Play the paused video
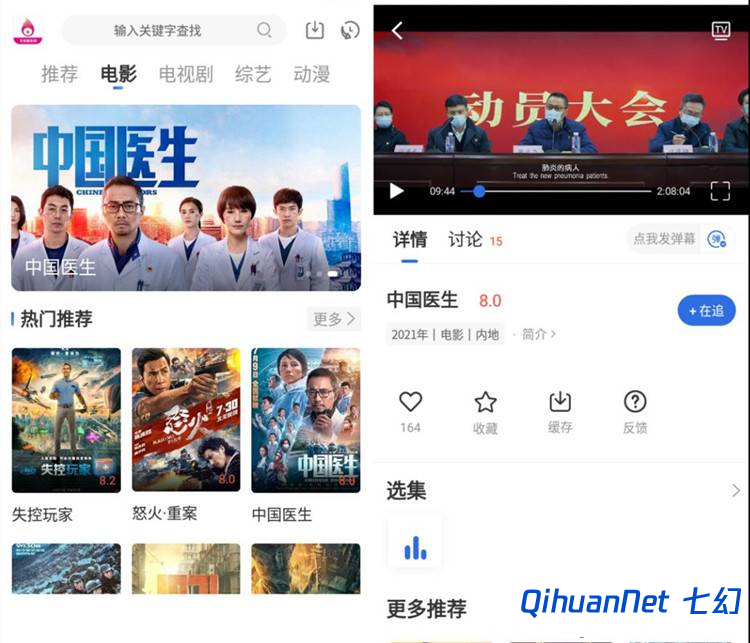Viewport: 750px width, 643px height. [397, 191]
